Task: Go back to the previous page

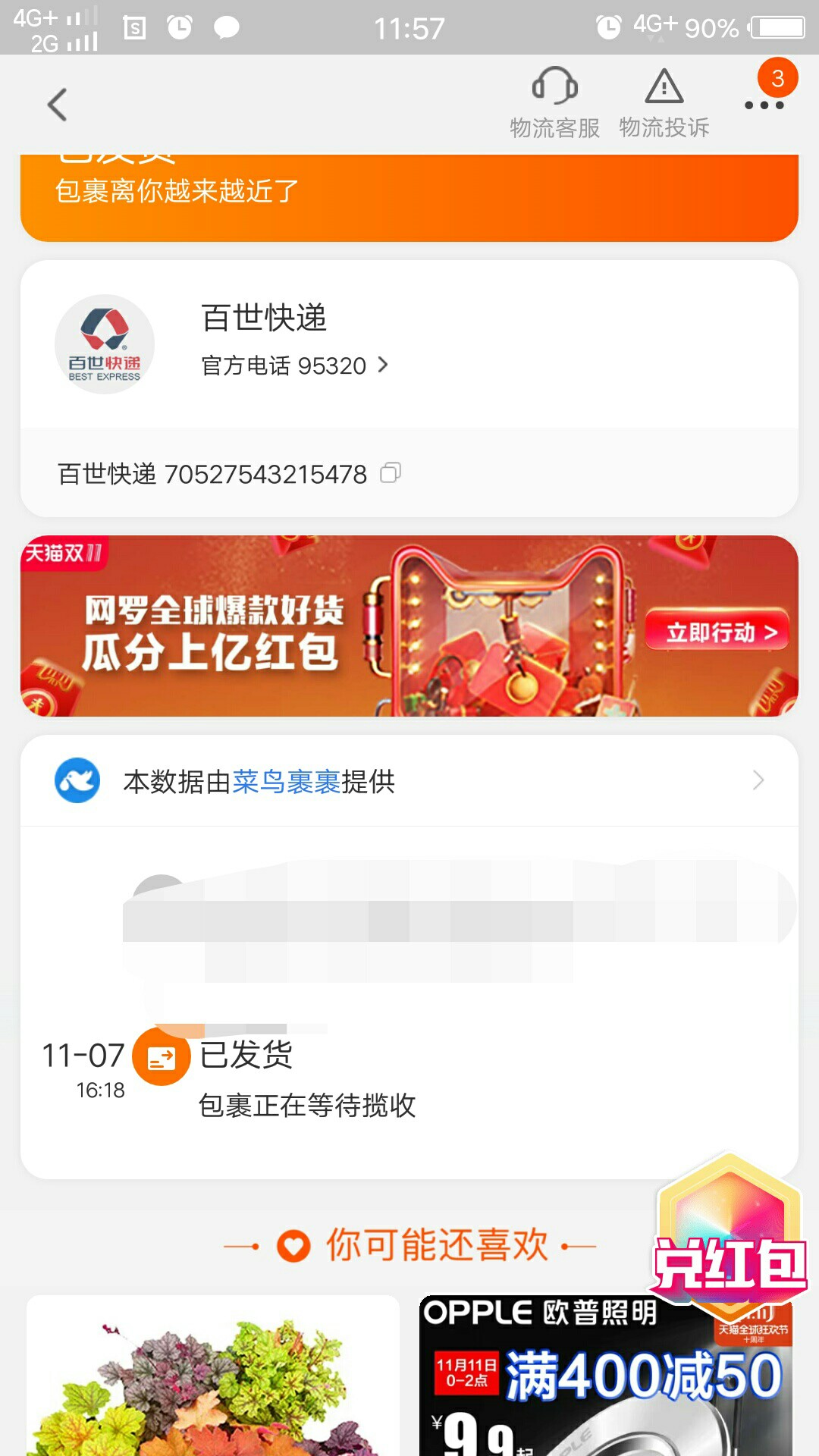Action: tap(58, 105)
